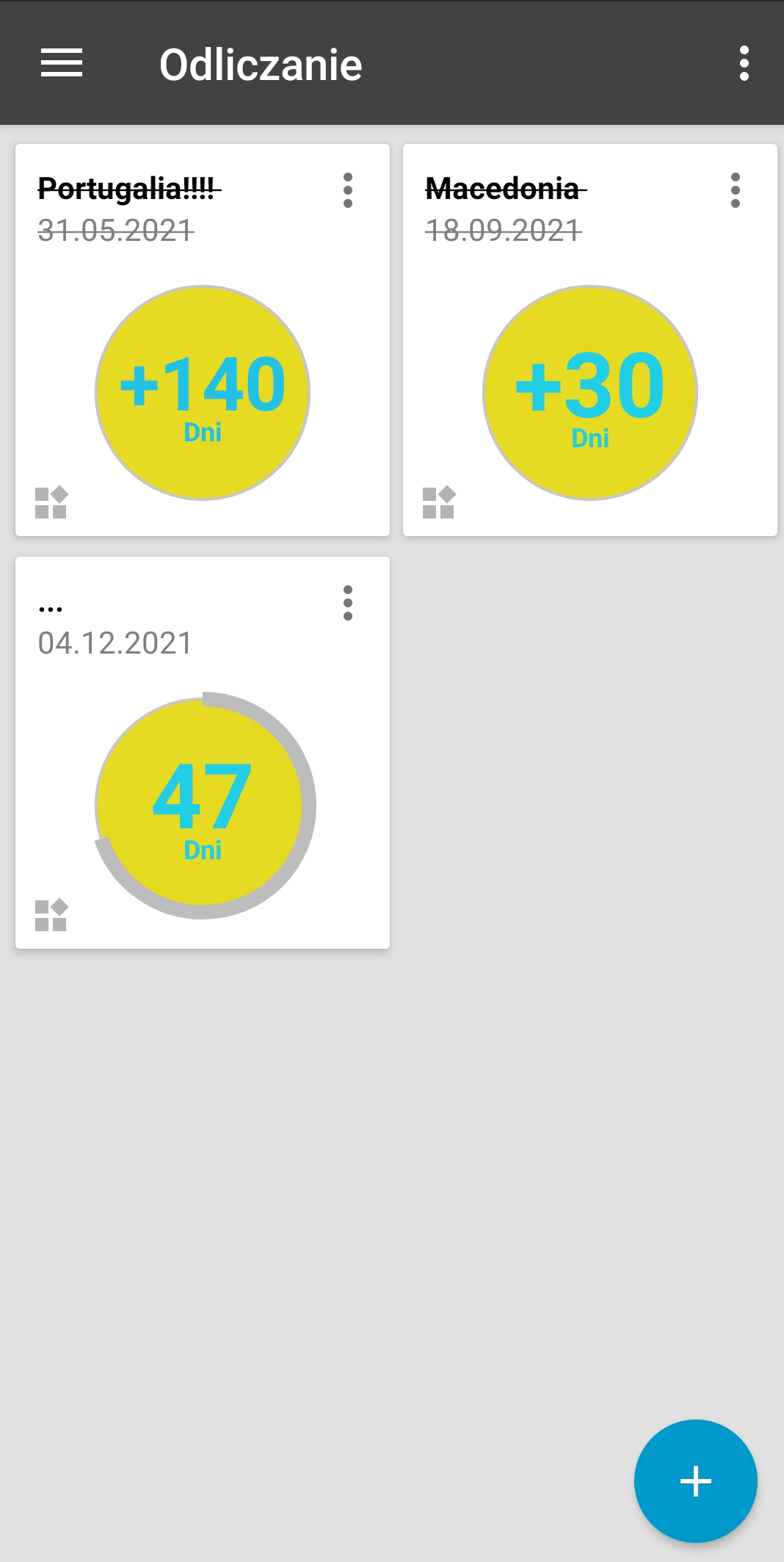Open the 47 Dni countdown card

[x=203, y=753]
